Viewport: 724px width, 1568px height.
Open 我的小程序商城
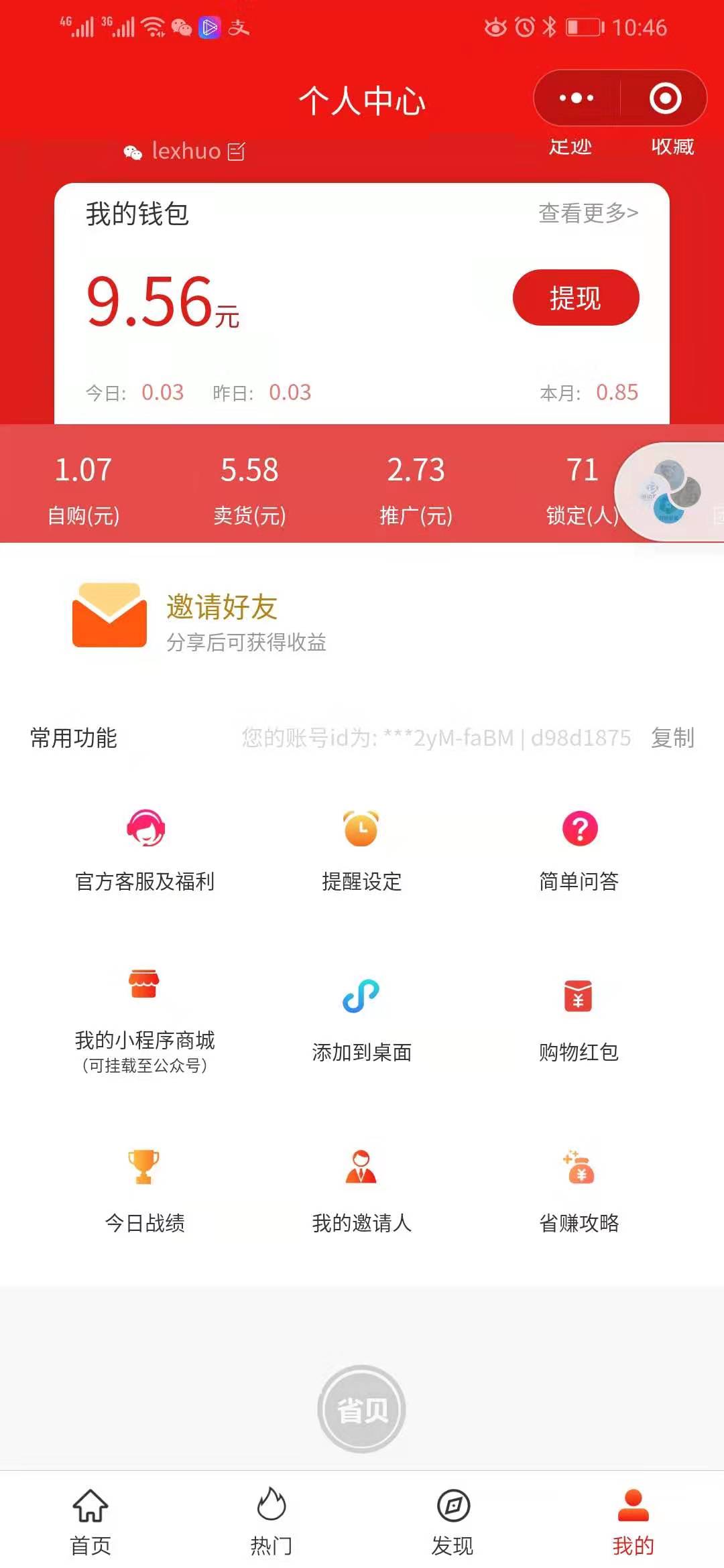[x=145, y=1021]
